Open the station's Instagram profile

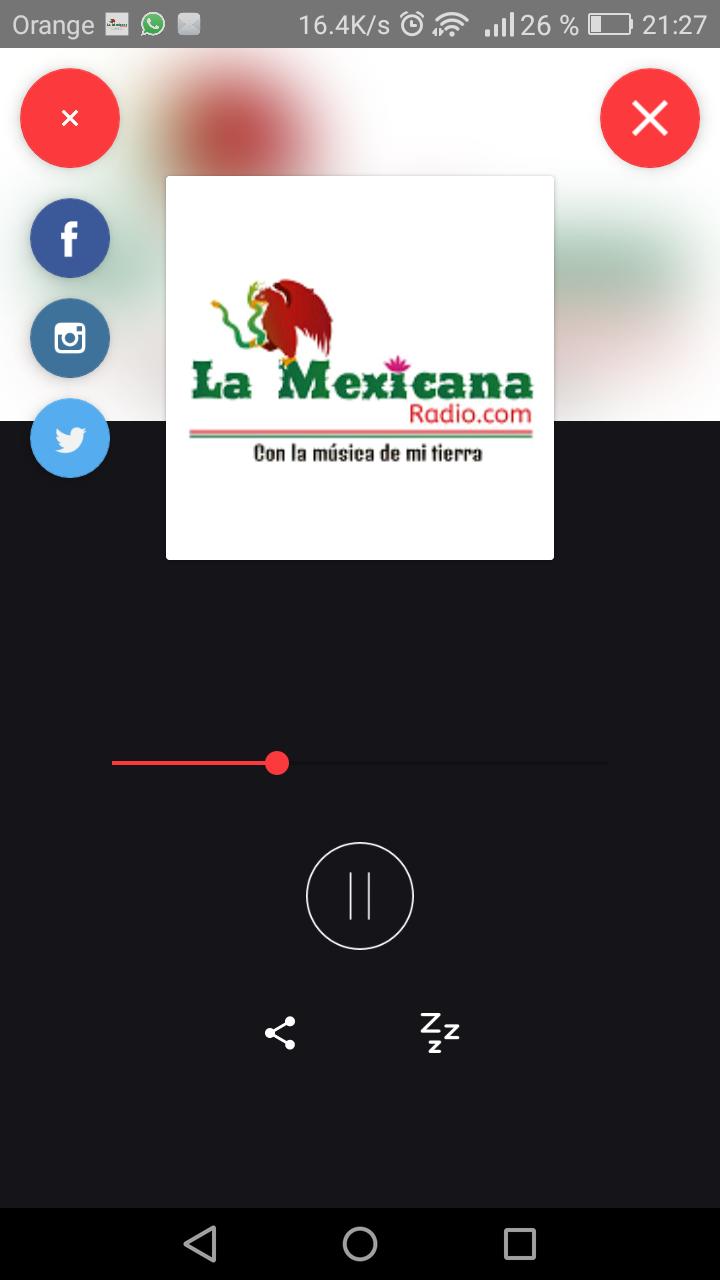[70, 338]
